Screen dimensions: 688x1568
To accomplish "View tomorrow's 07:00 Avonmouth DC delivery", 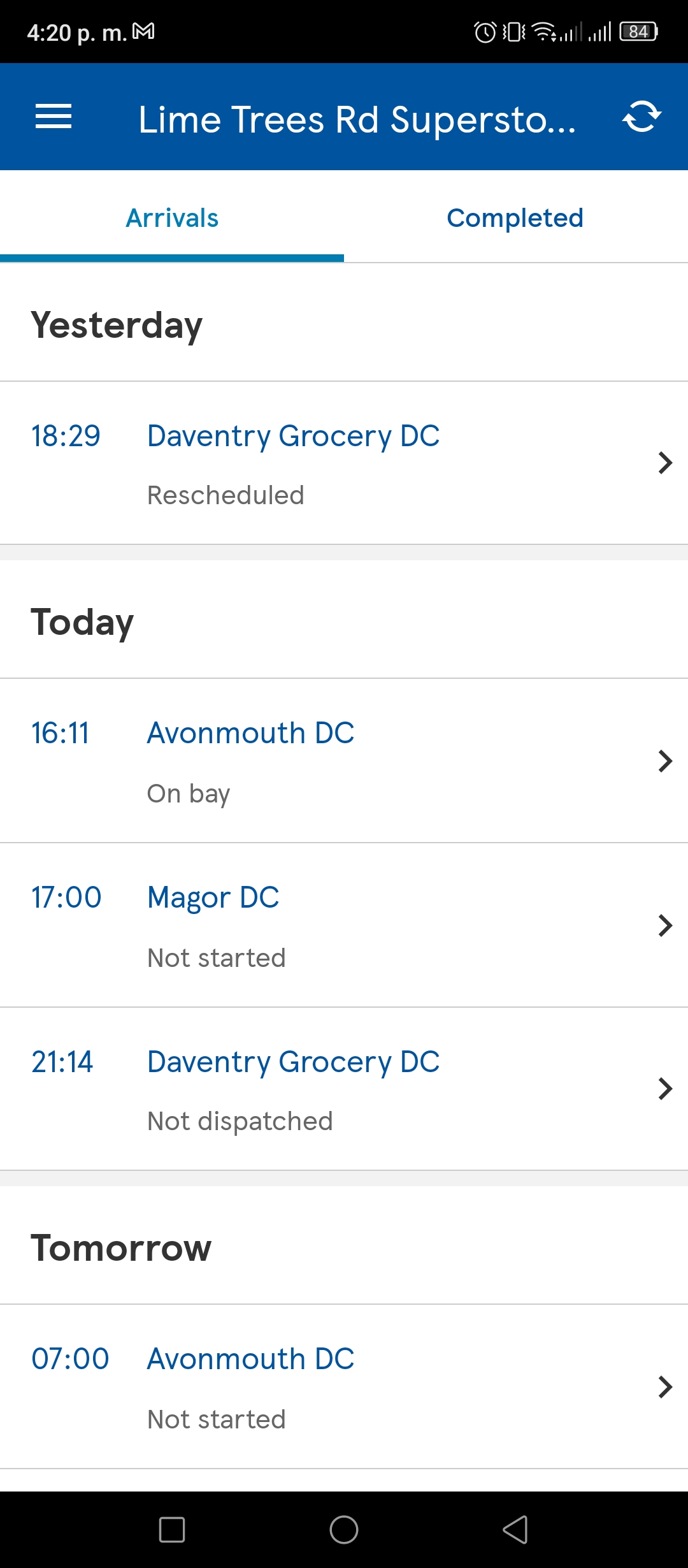I will (x=344, y=1387).
